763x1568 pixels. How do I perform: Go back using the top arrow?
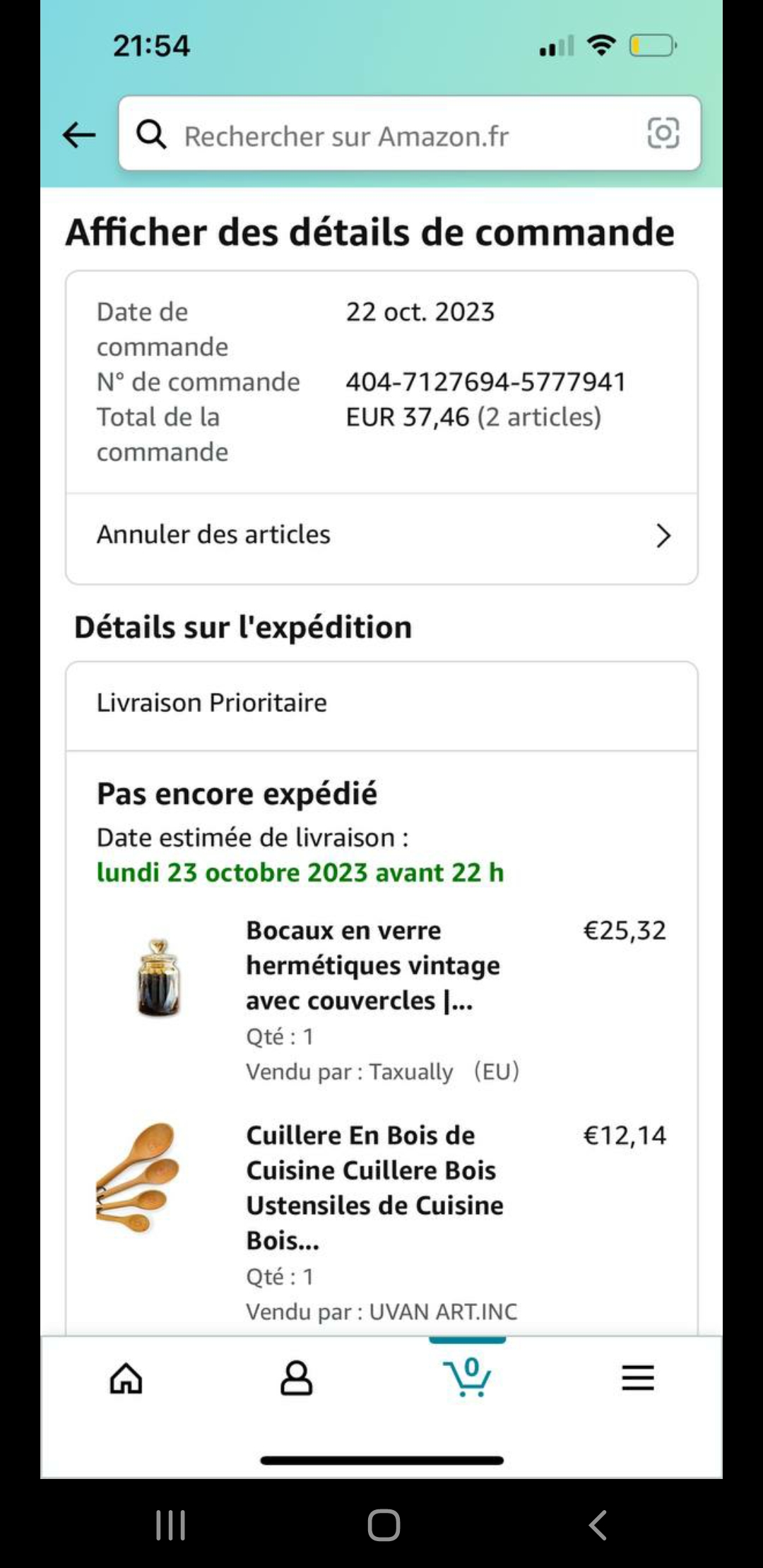pyautogui.click(x=79, y=134)
